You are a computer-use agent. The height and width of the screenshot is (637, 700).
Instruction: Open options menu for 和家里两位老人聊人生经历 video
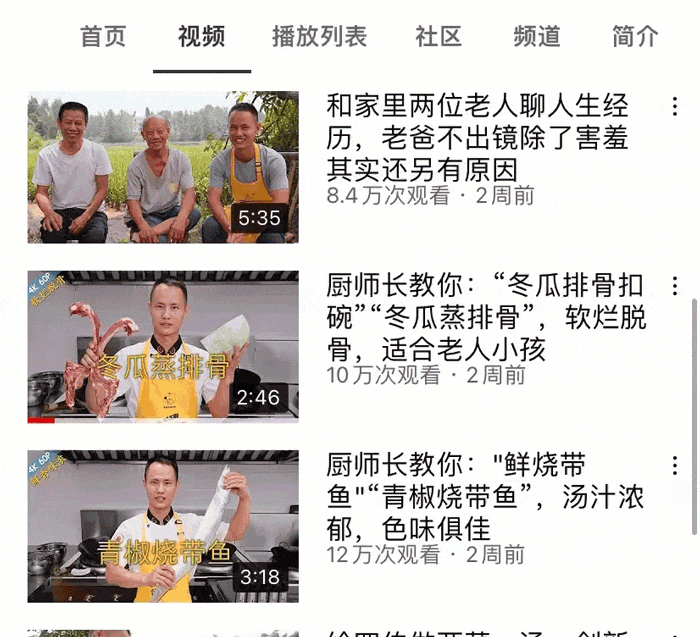(675, 106)
